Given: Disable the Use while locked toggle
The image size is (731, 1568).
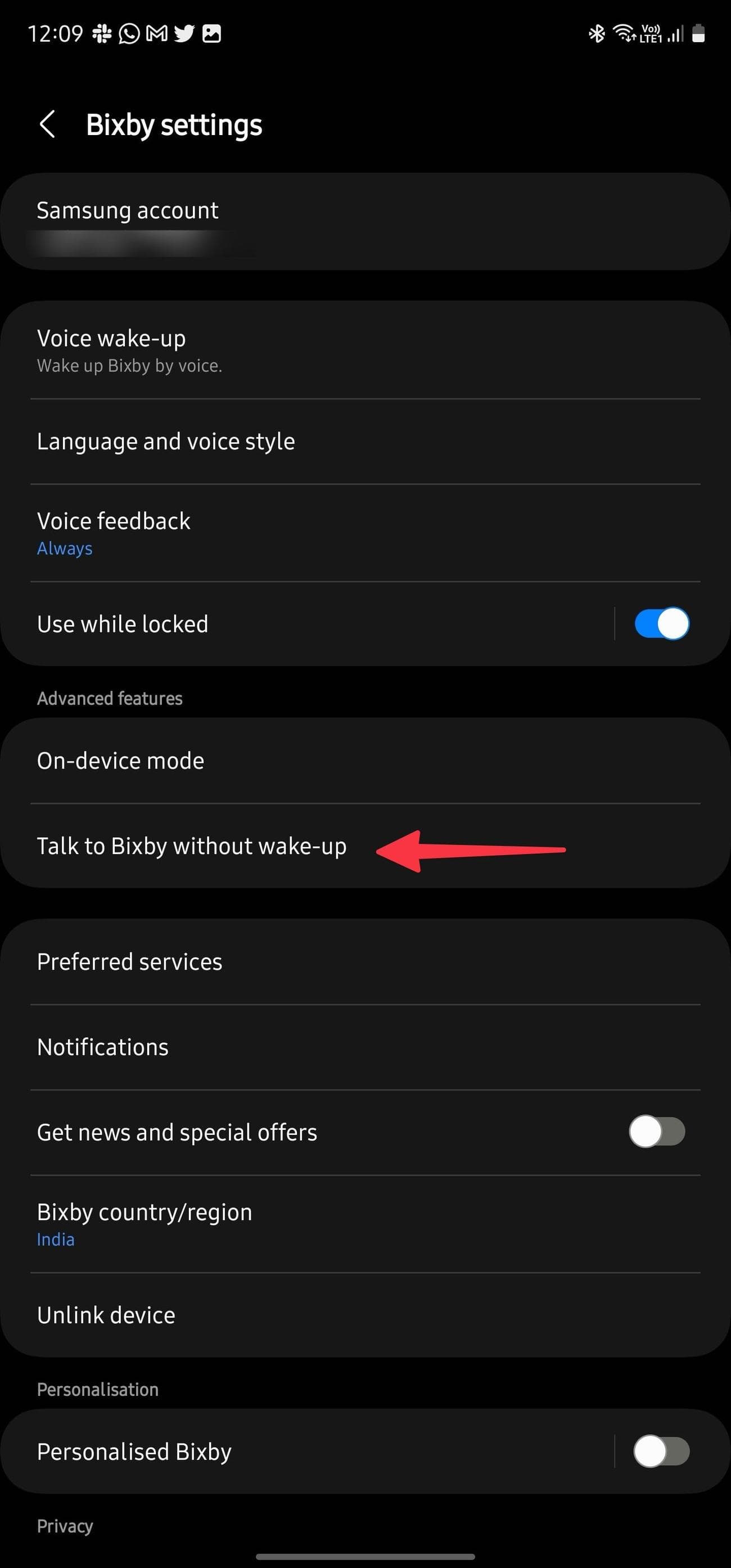Looking at the screenshot, I should click(661, 623).
